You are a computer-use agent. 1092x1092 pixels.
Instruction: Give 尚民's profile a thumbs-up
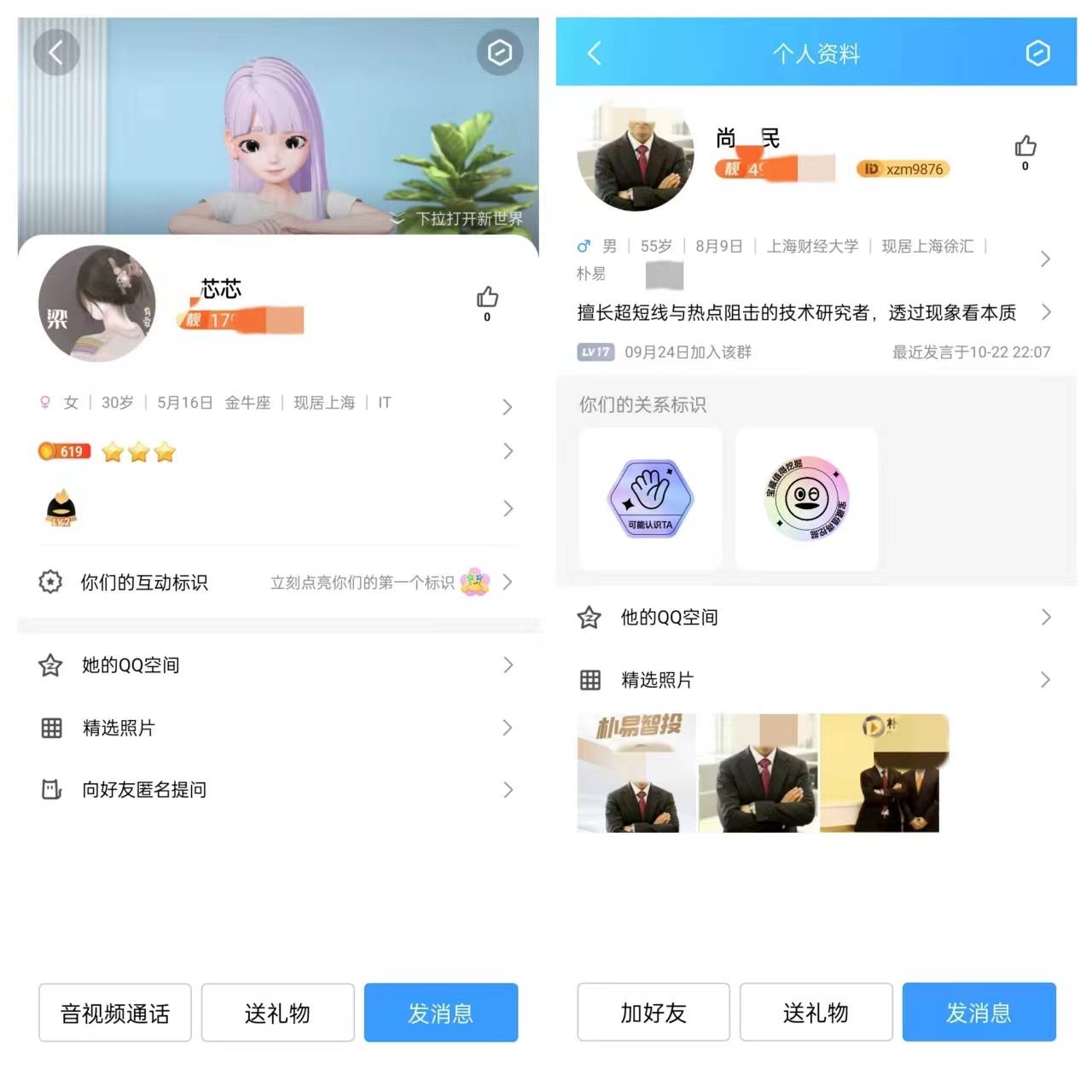1025,147
